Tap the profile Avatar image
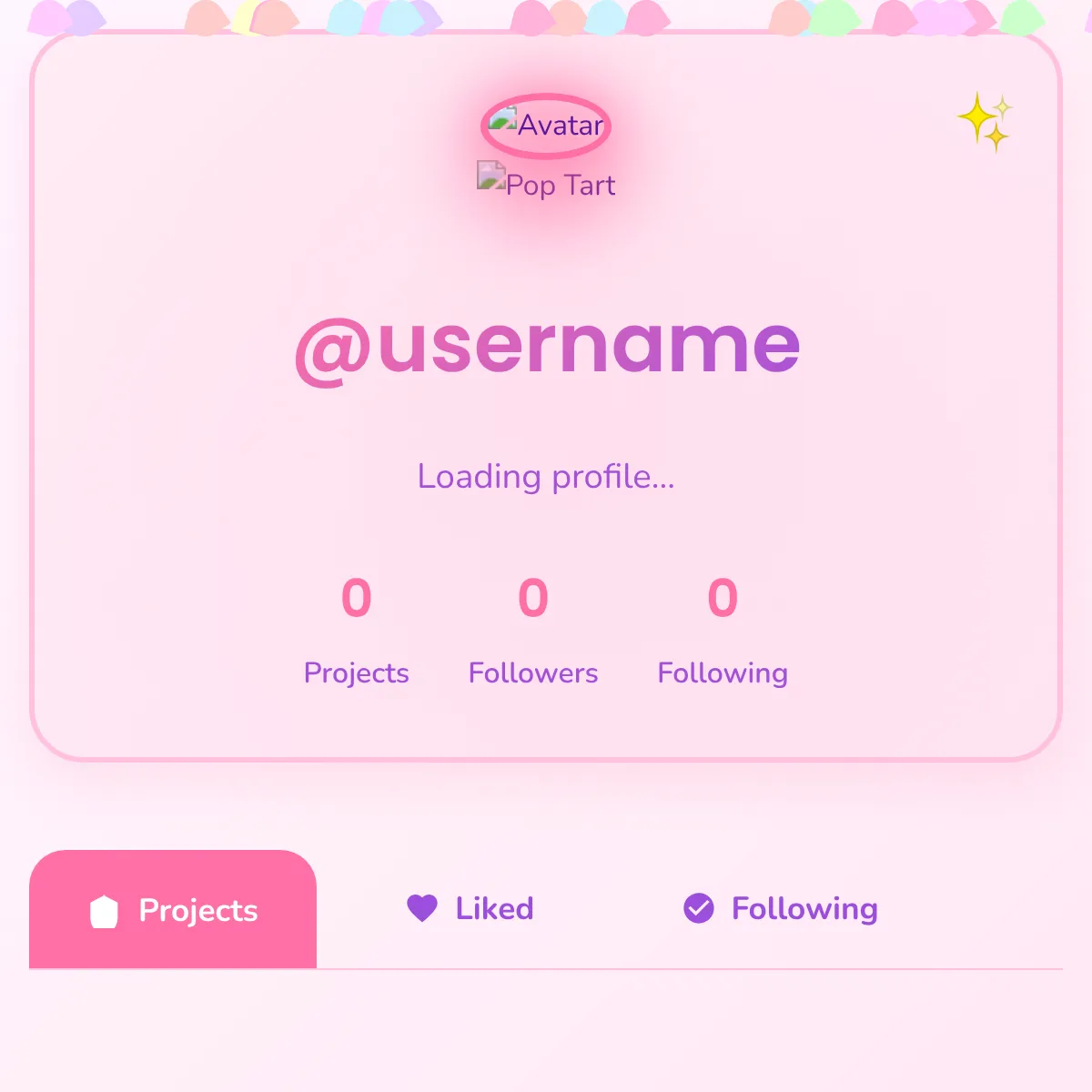Image resolution: width=1092 pixels, height=1092 pixels. pyautogui.click(x=546, y=126)
